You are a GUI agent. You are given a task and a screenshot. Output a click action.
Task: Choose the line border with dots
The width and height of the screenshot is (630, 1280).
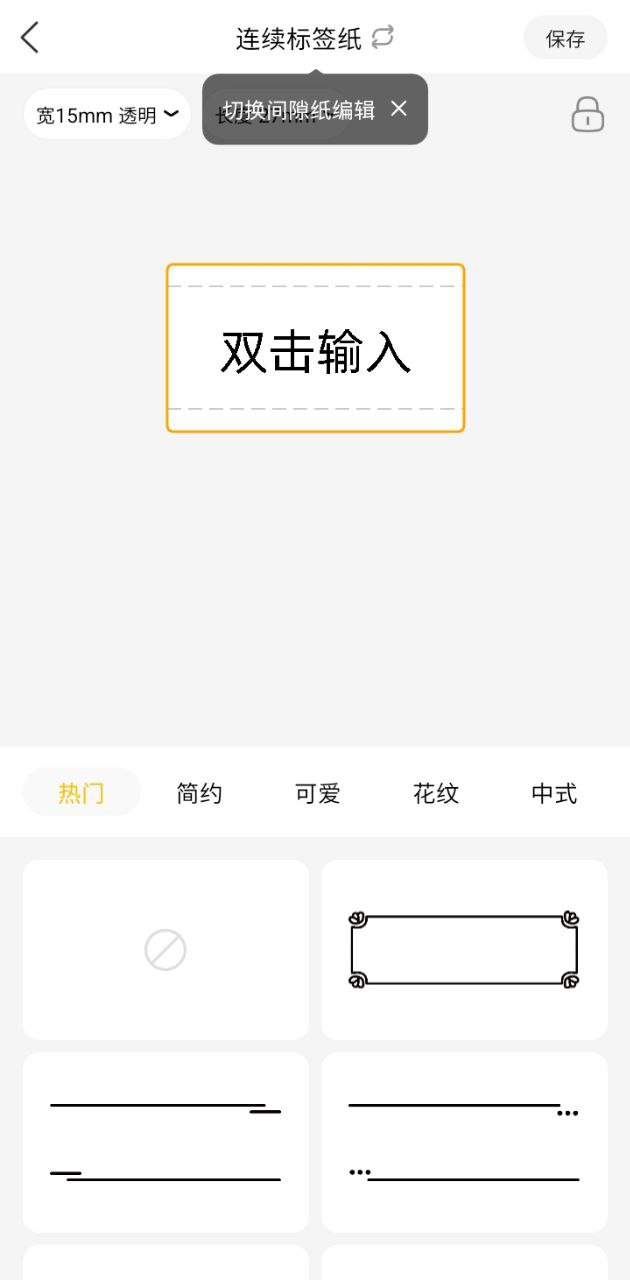[464, 1142]
